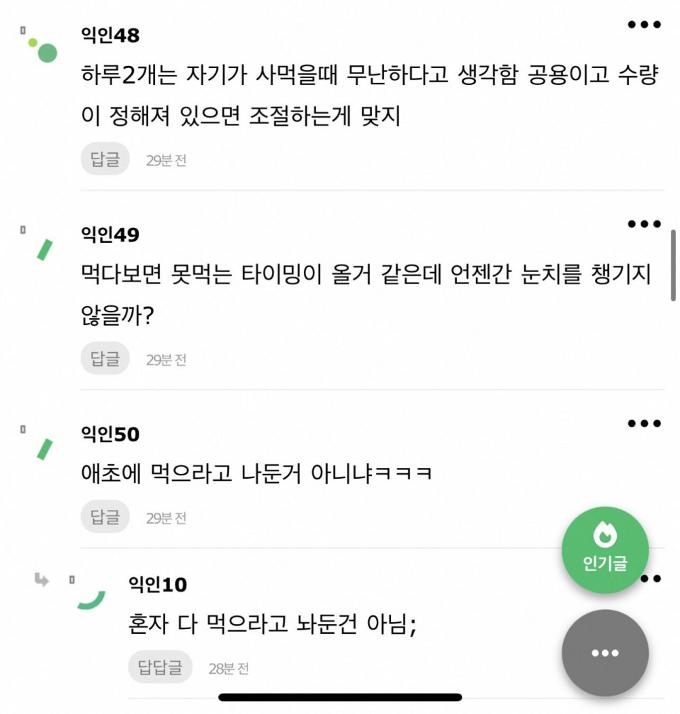Open the green 인기글 popular posts button

pyautogui.click(x=605, y=551)
